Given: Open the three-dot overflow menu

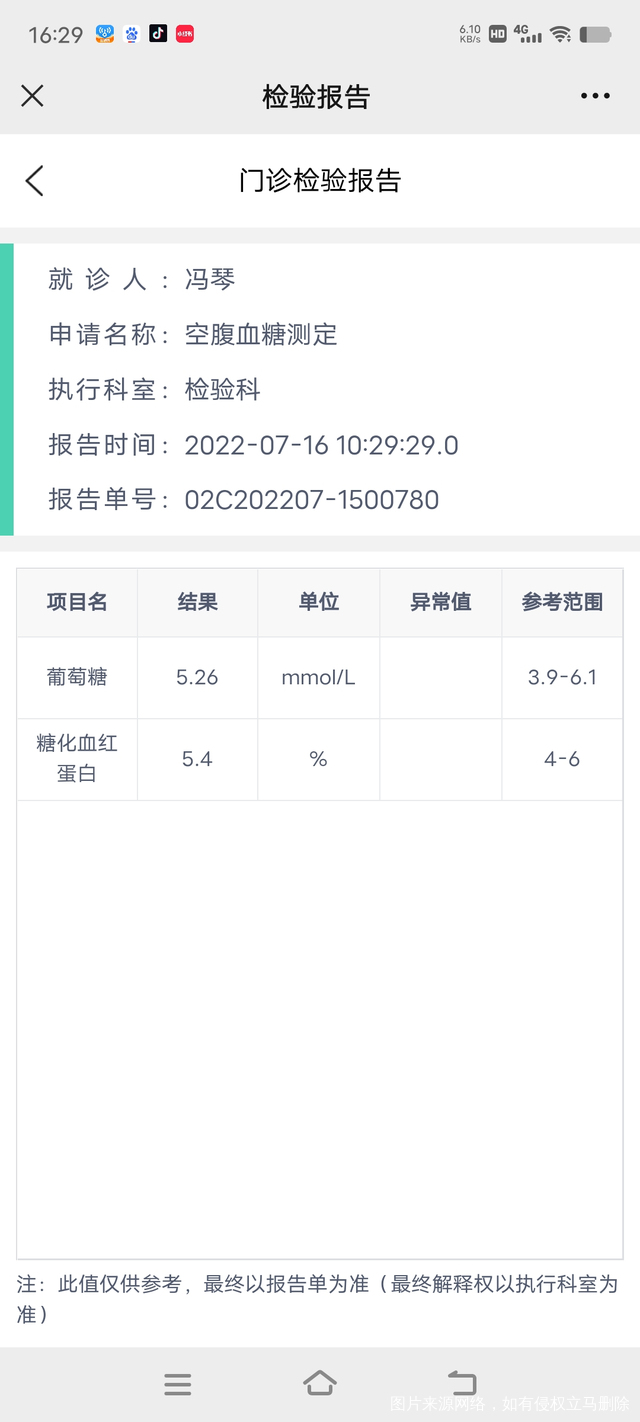Looking at the screenshot, I should (x=595, y=96).
